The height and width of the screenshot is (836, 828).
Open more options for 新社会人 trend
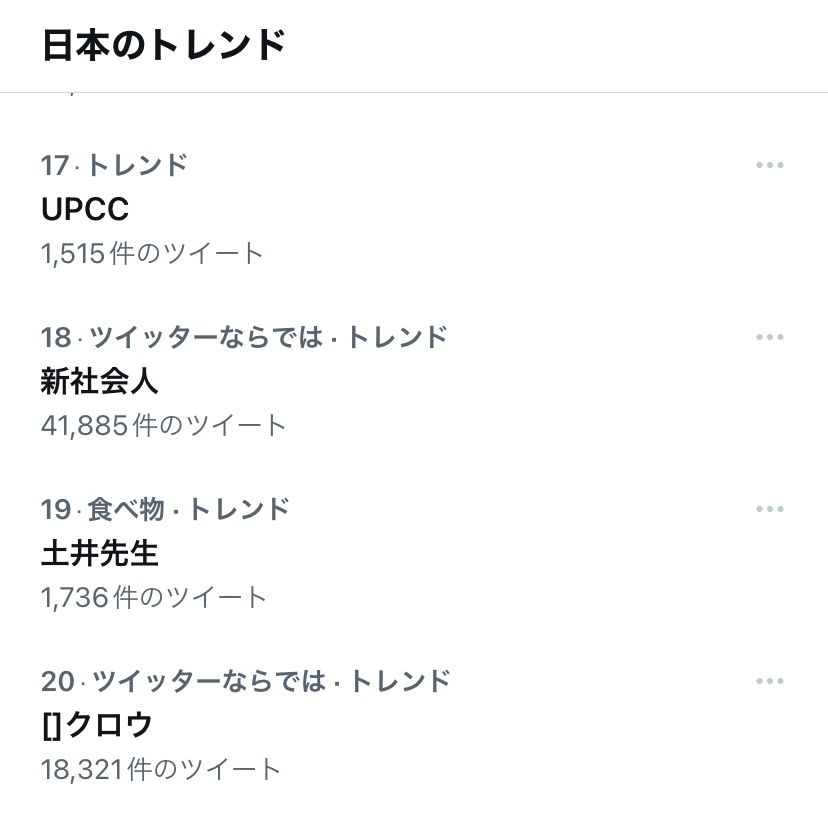coord(769,337)
